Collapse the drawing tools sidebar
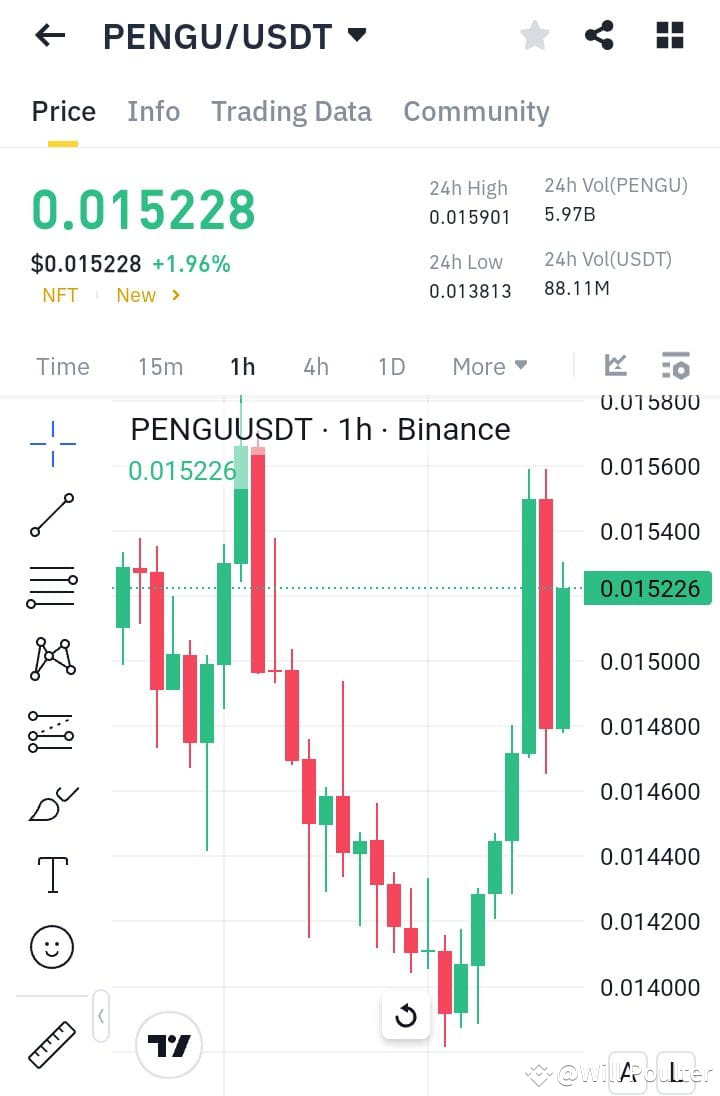Screen dimensions: 720x1096 pyautogui.click(x=100, y=1016)
